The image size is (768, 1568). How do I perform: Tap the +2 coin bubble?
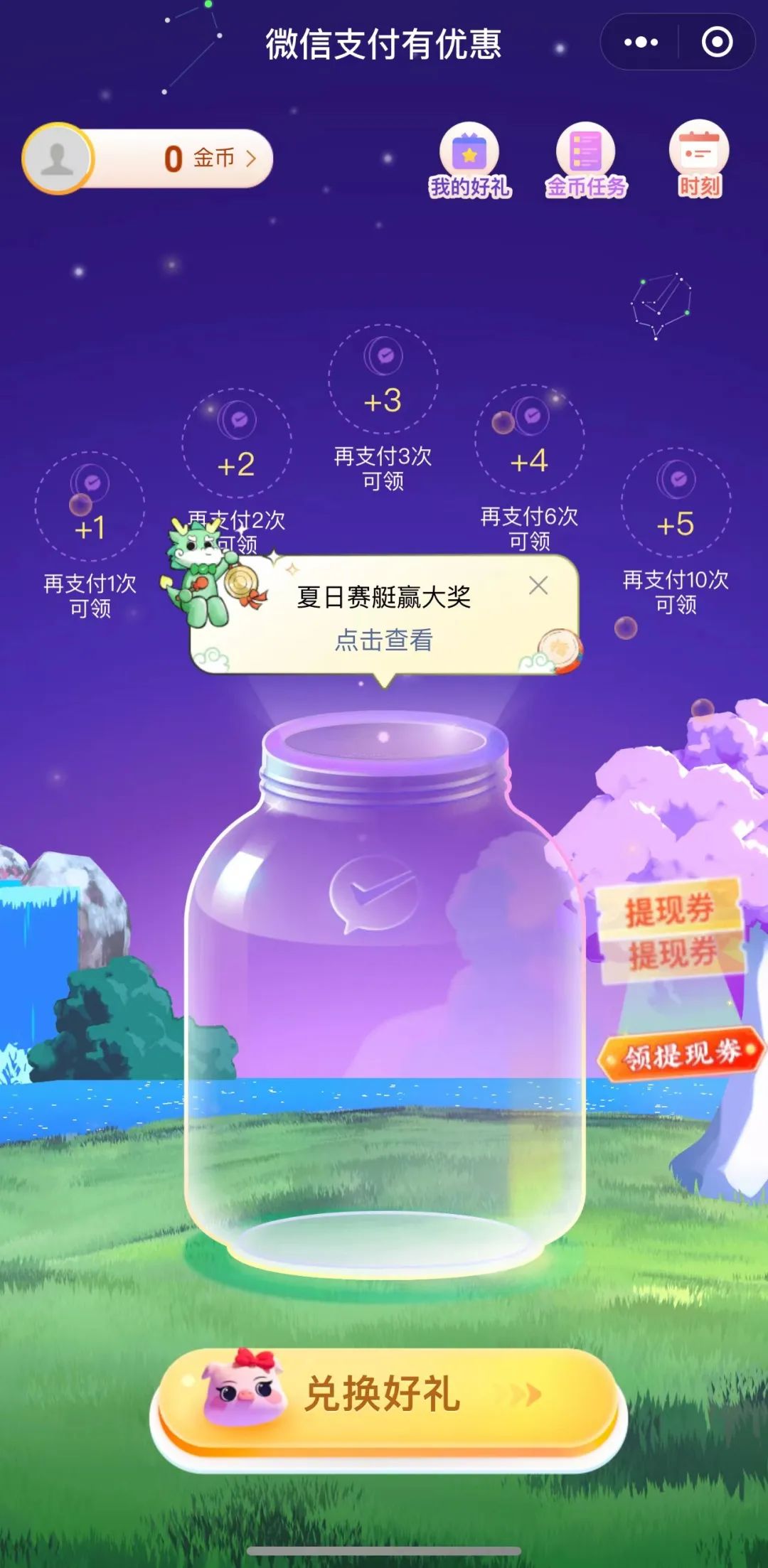[237, 443]
